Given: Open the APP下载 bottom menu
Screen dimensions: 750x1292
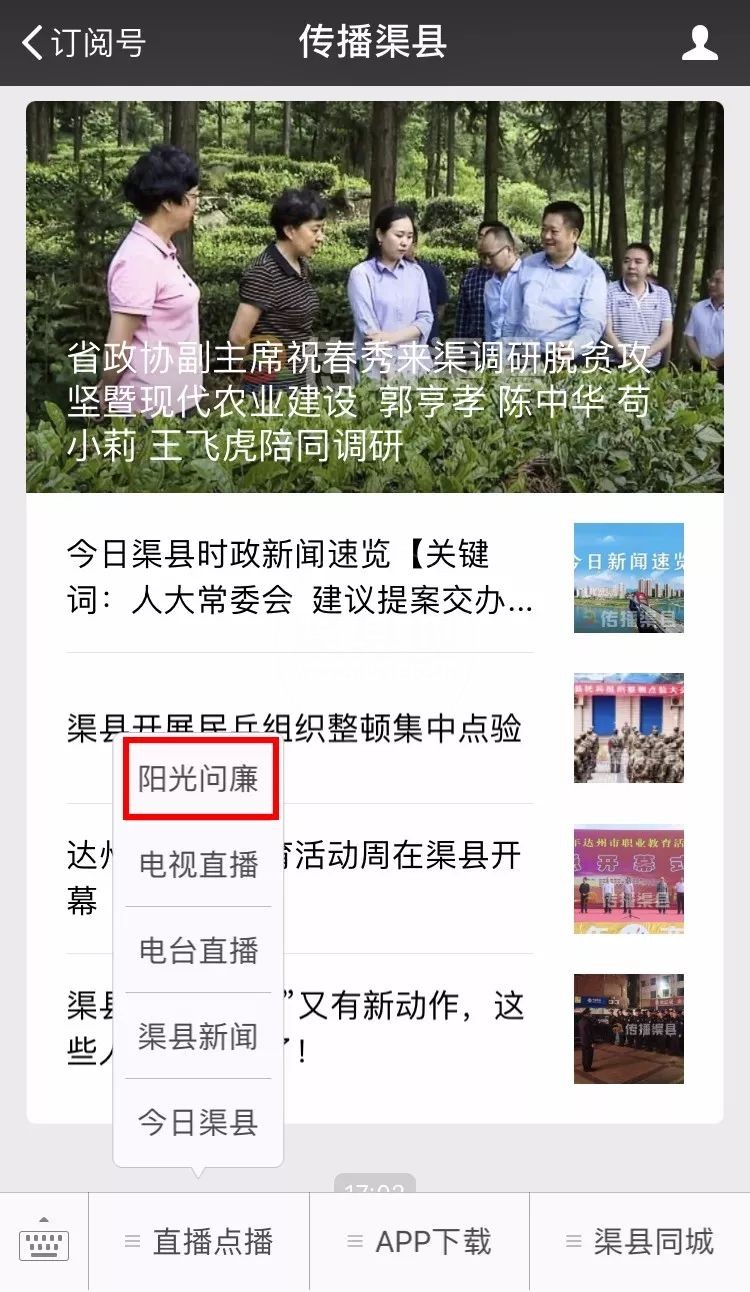Looking at the screenshot, I should coord(419,1242).
